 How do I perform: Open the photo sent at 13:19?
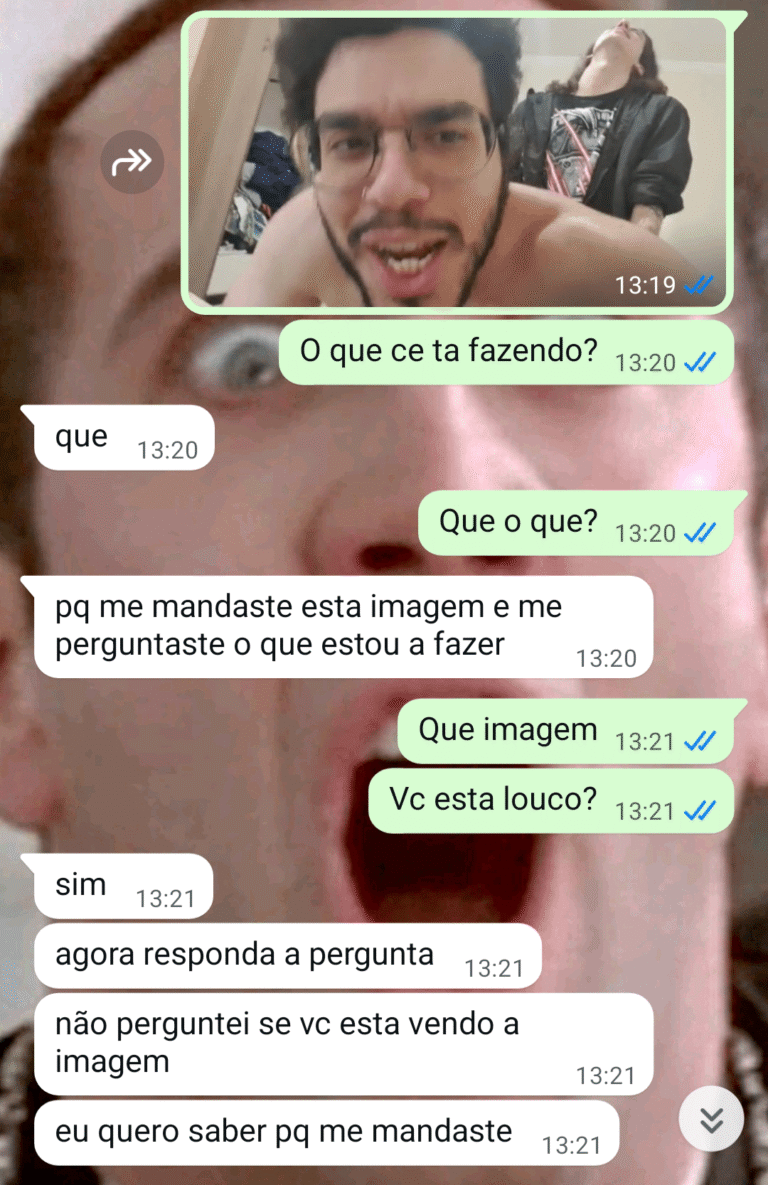click(x=456, y=162)
